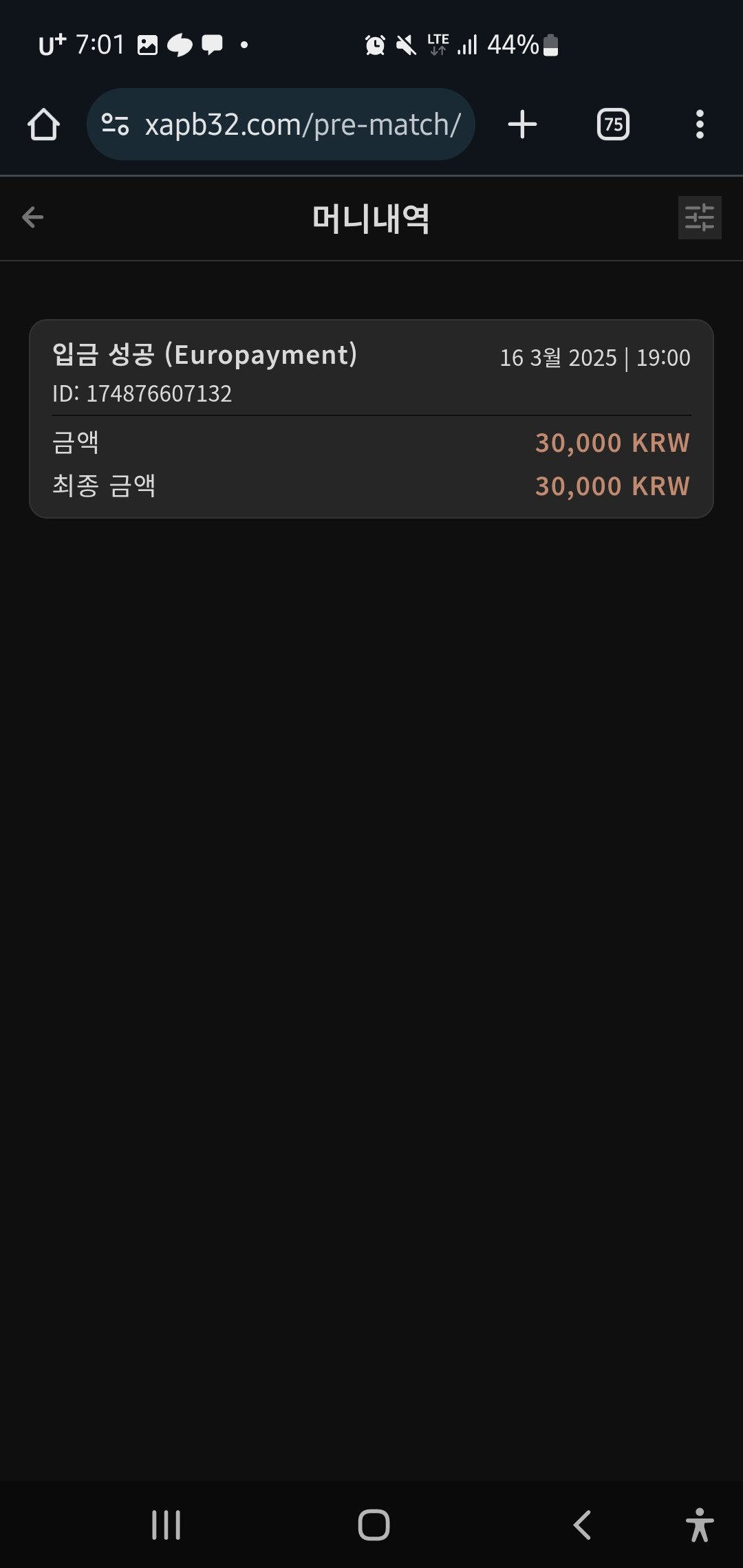Open the Europayment deposit transaction card
This screenshot has width=743, height=1568.
pyautogui.click(x=371, y=418)
